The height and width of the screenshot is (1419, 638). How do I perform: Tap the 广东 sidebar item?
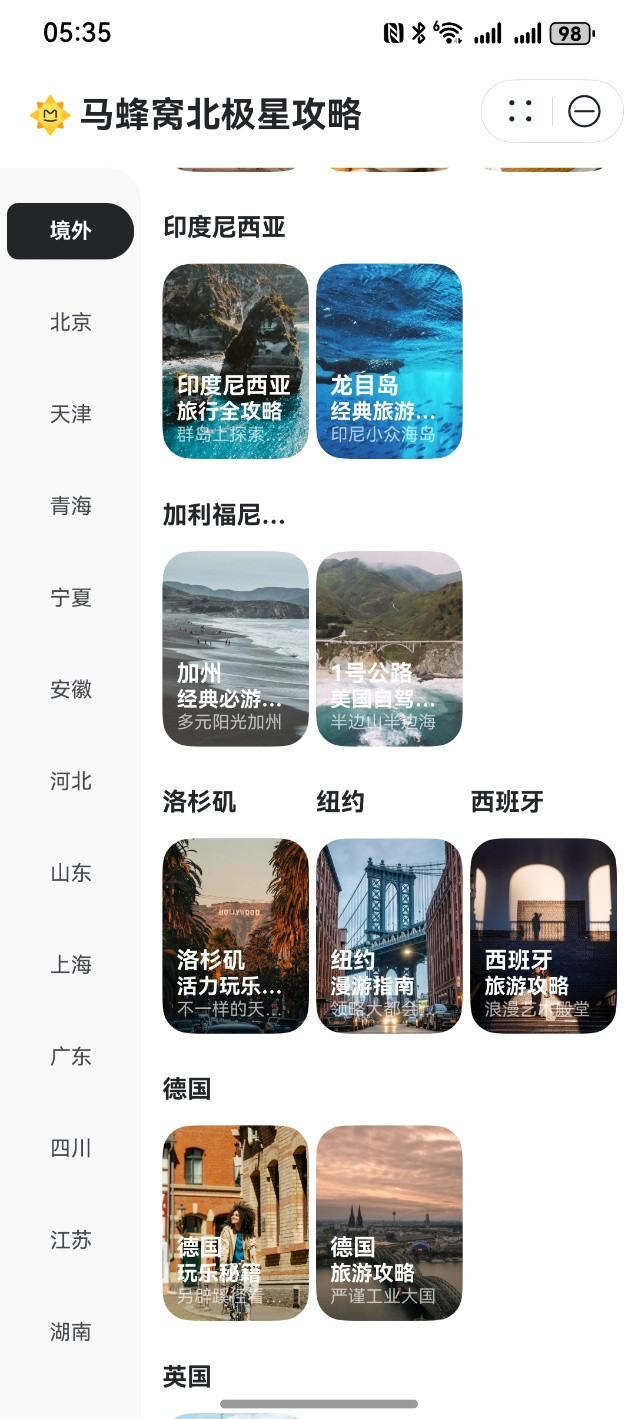(x=71, y=1056)
